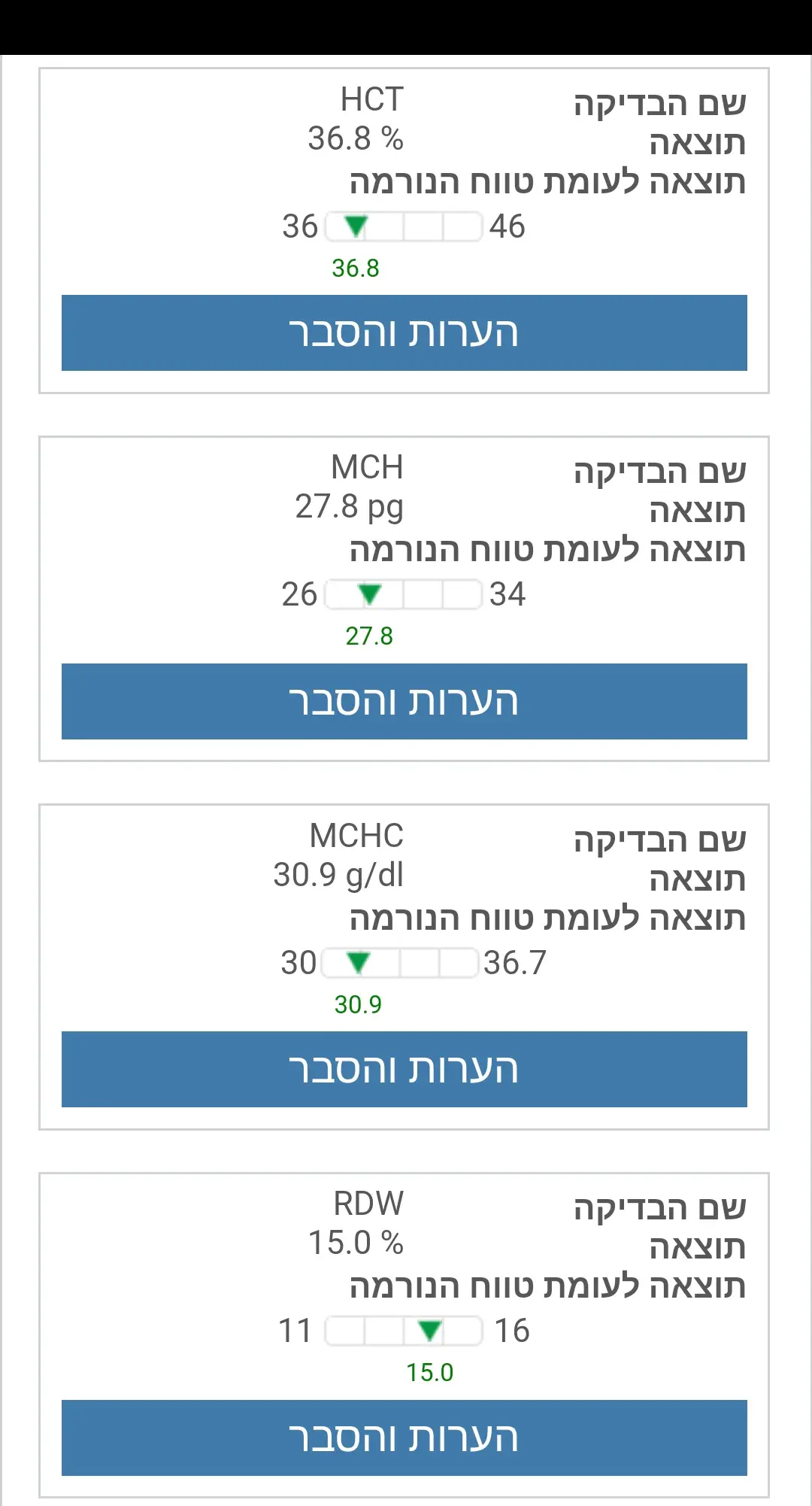Open notes and explanation for MCH
The height and width of the screenshot is (1506, 812).
(404, 701)
